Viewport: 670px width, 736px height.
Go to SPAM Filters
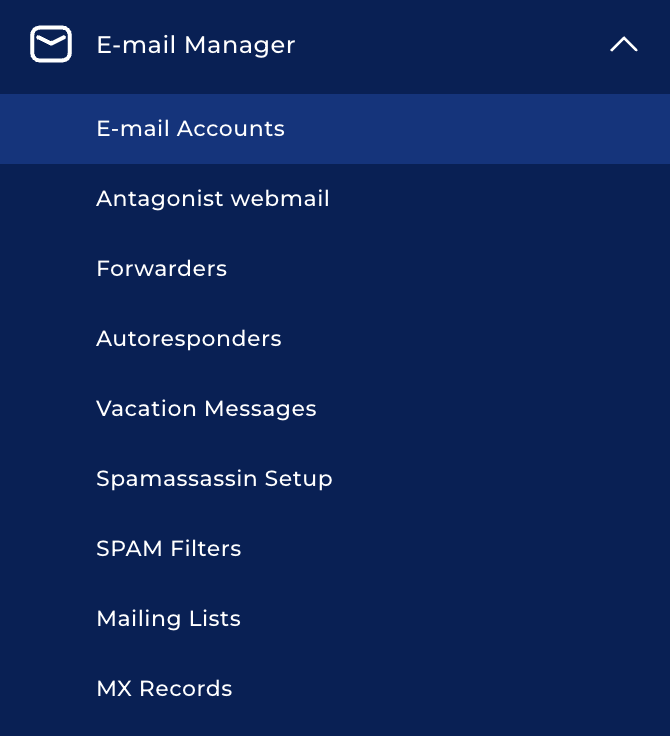click(x=168, y=549)
